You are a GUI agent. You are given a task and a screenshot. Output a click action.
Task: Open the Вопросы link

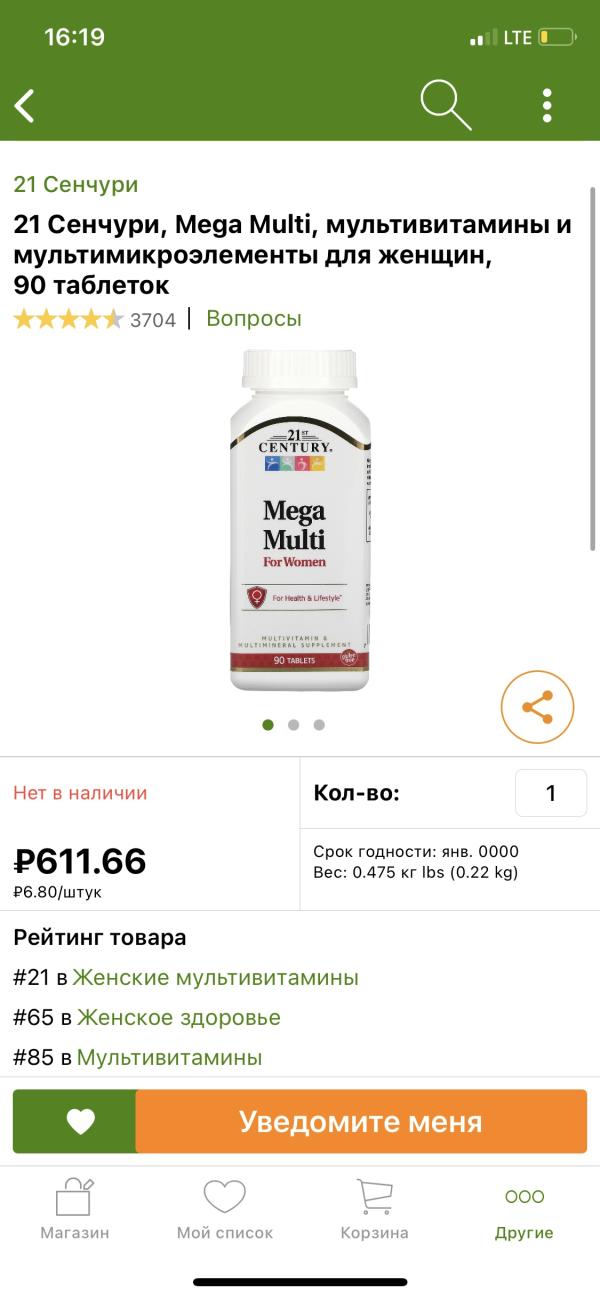pyautogui.click(x=254, y=319)
